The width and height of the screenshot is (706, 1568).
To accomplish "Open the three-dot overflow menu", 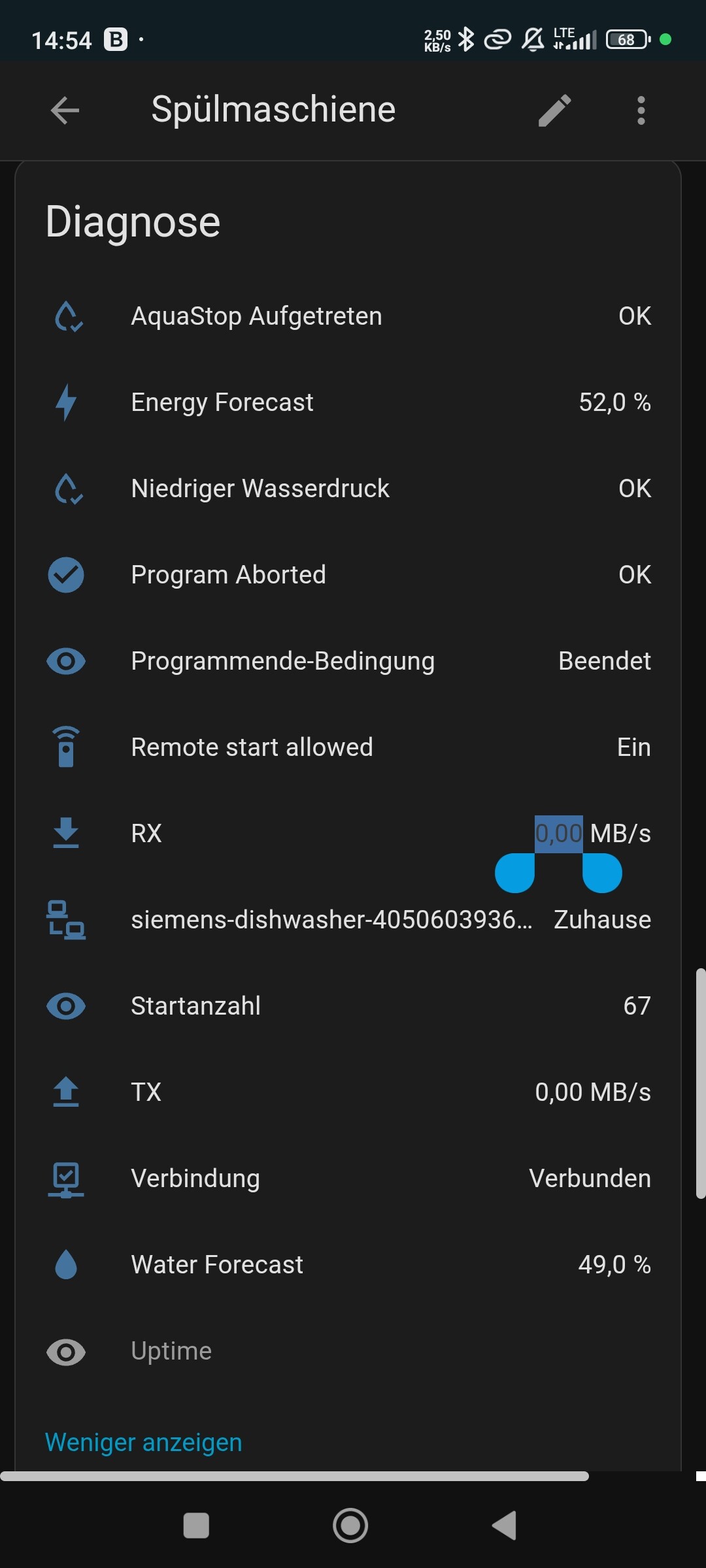I will point(641,110).
